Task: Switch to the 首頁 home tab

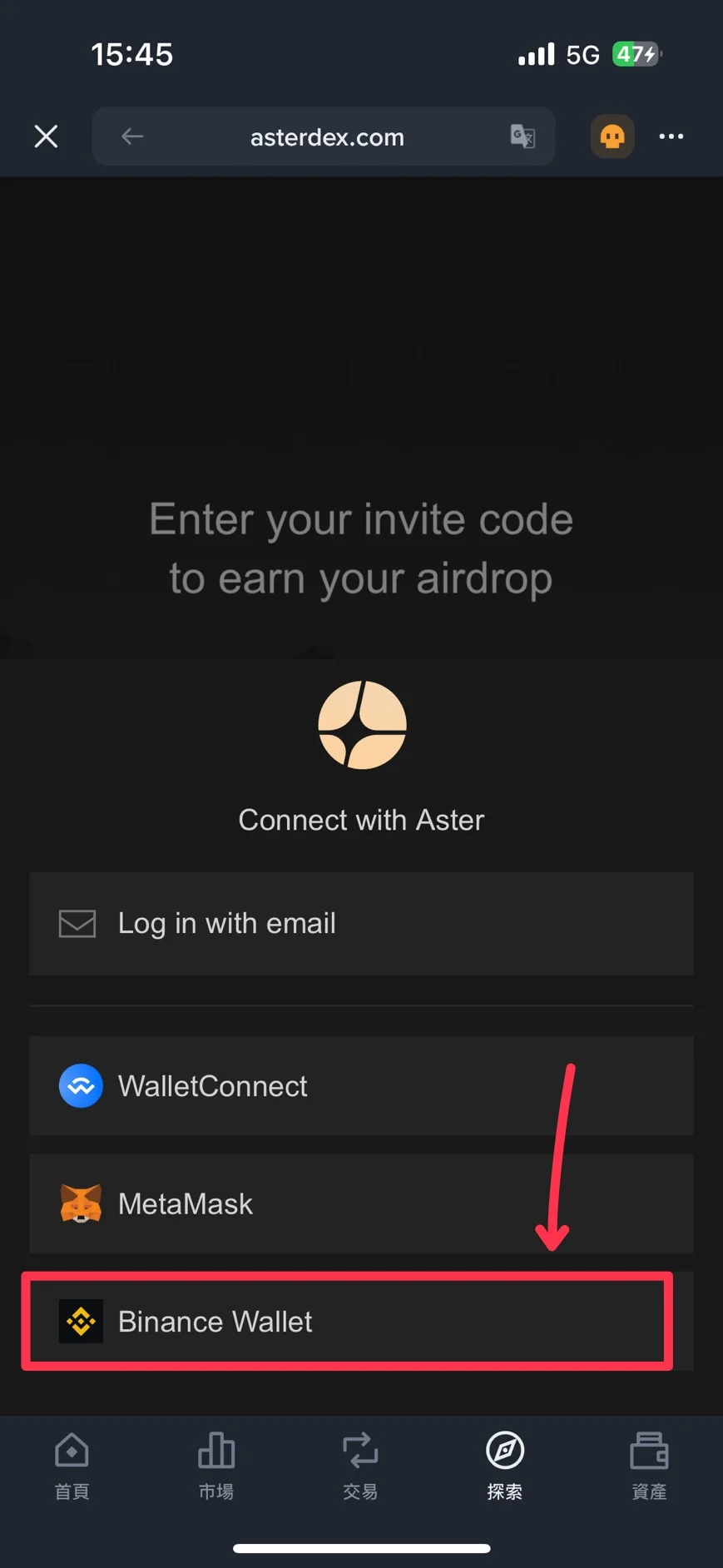Action: [x=72, y=1466]
